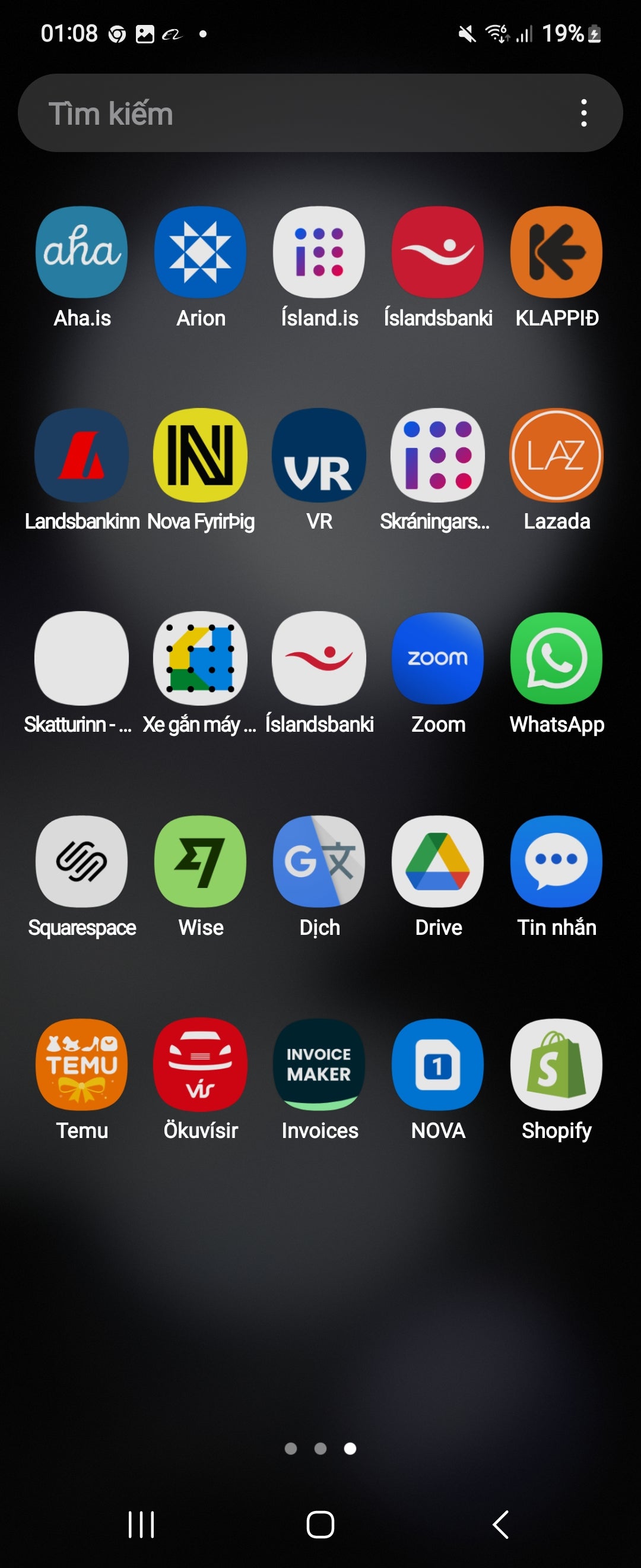This screenshot has width=641, height=1568.
Task: Open the Invoices maker app
Action: pyautogui.click(x=319, y=1064)
